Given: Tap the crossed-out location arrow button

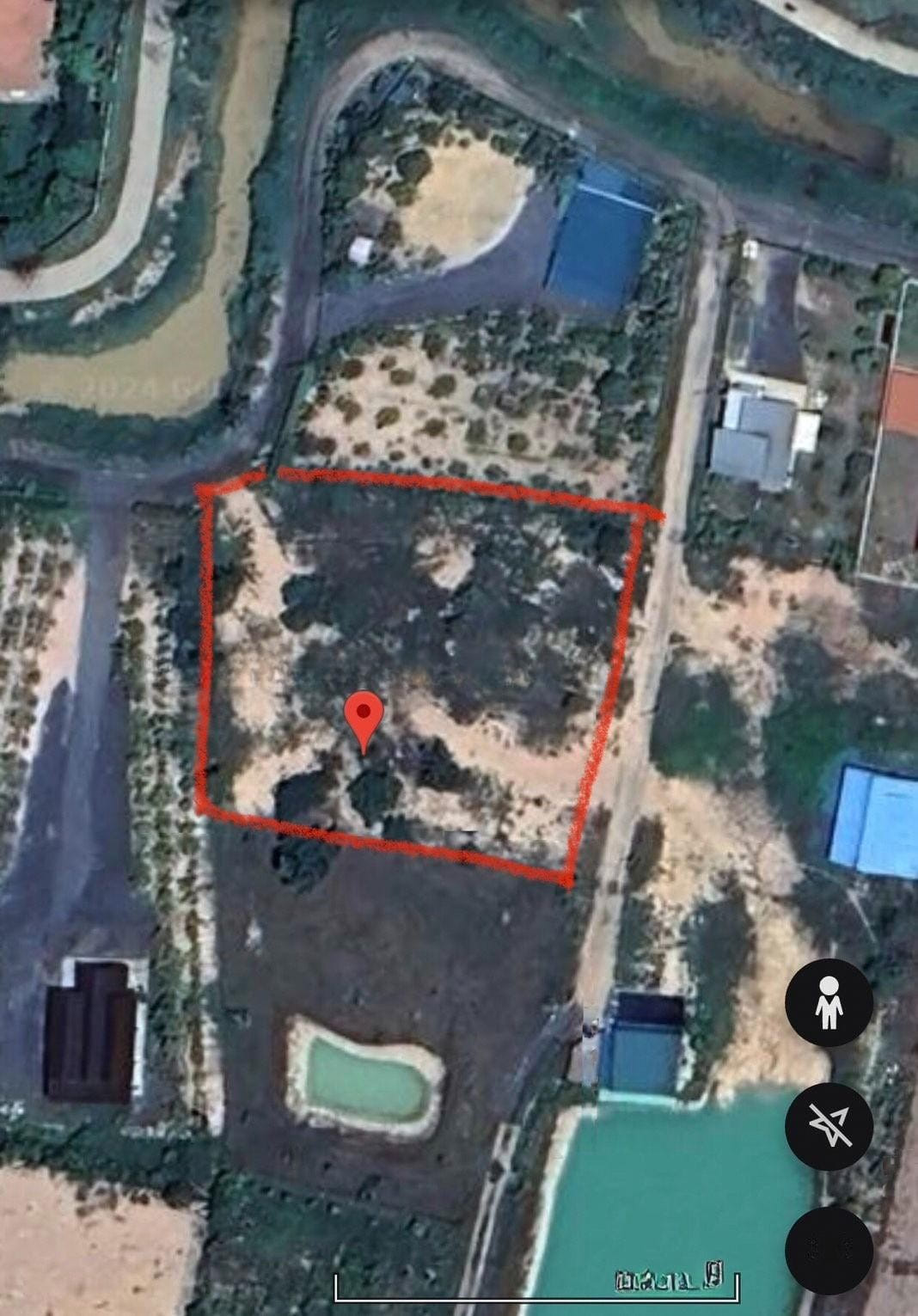Looking at the screenshot, I should [829, 1126].
